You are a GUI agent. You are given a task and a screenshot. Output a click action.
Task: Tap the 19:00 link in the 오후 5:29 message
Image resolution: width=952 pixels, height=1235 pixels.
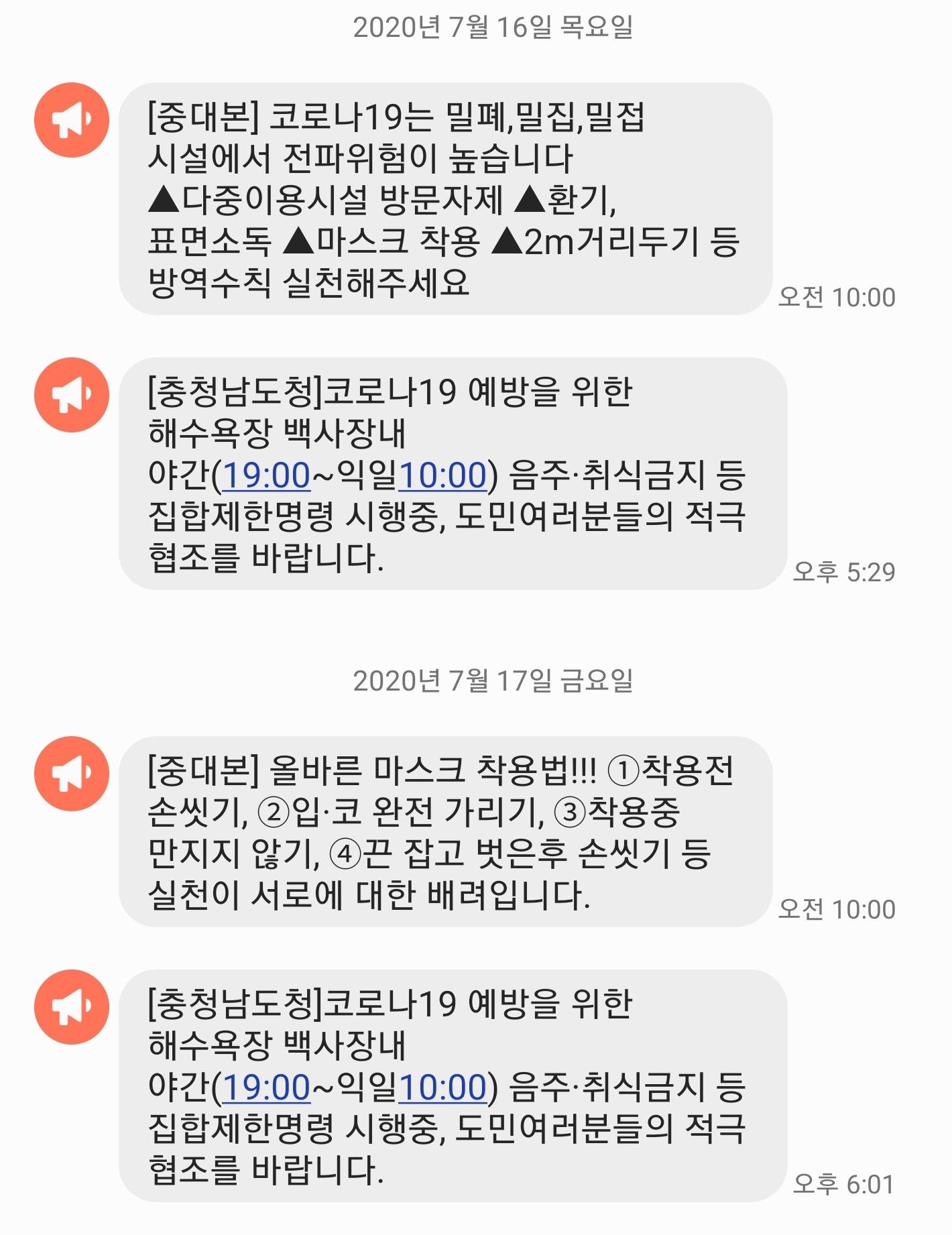[x=266, y=475]
